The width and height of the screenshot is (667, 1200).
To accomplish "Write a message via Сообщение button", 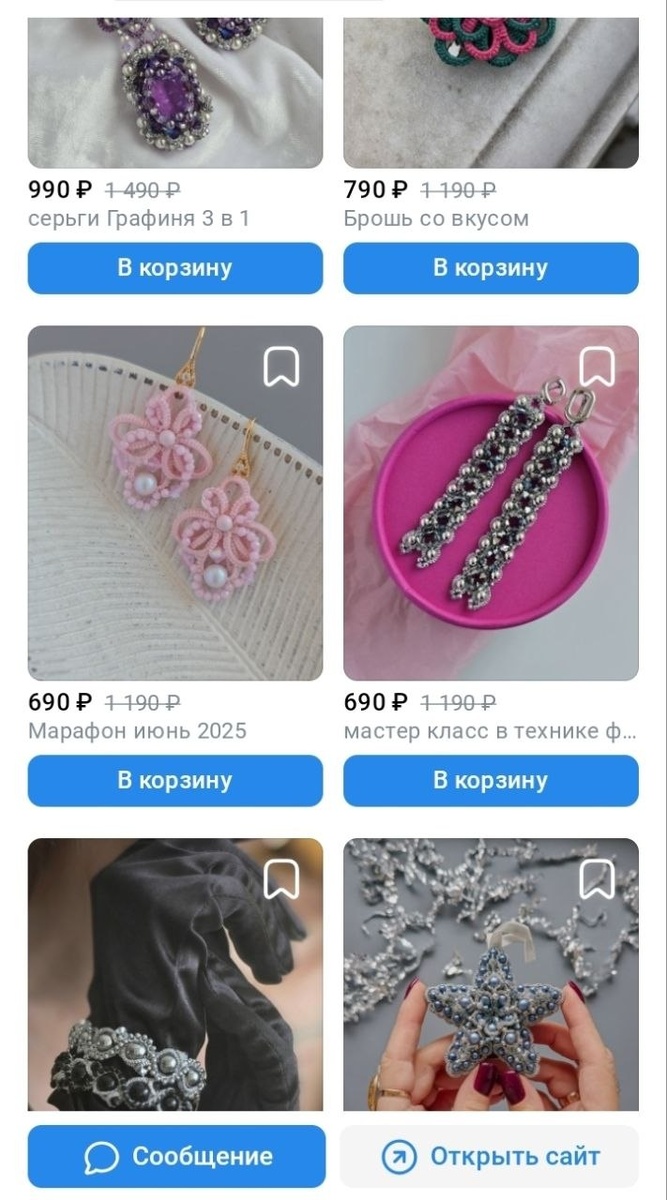I will pos(176,1156).
